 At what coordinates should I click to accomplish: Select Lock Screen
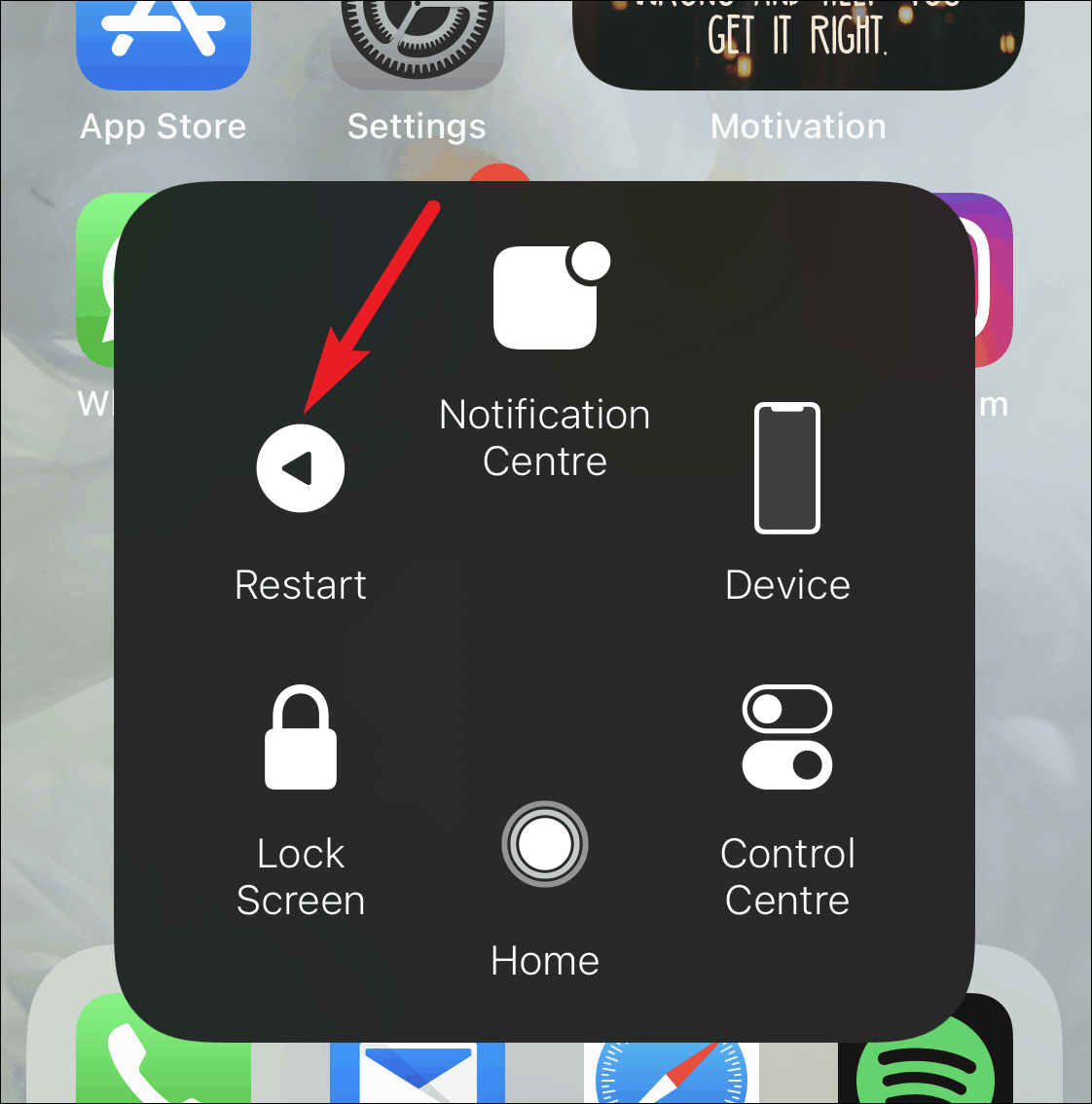click(301, 738)
